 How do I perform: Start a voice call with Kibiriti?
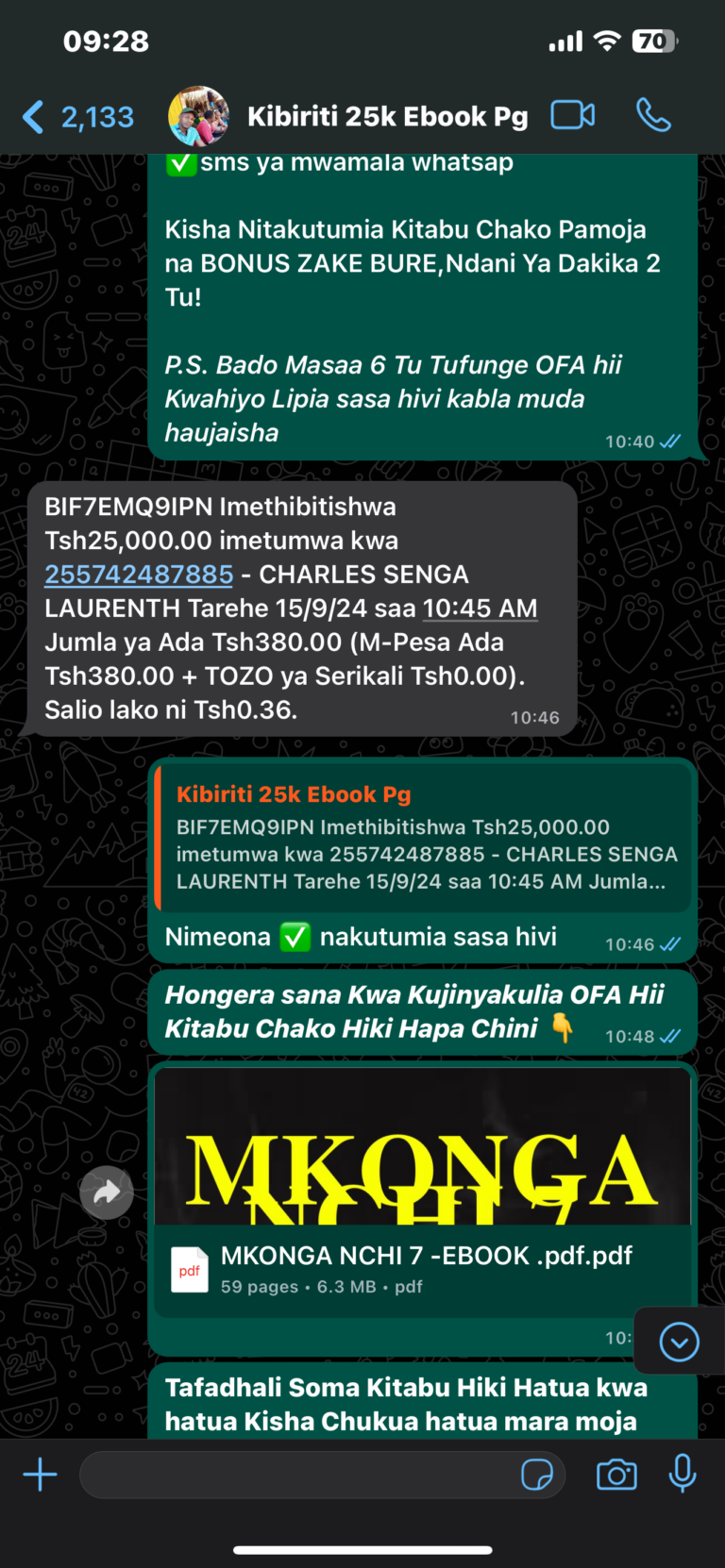(x=653, y=116)
